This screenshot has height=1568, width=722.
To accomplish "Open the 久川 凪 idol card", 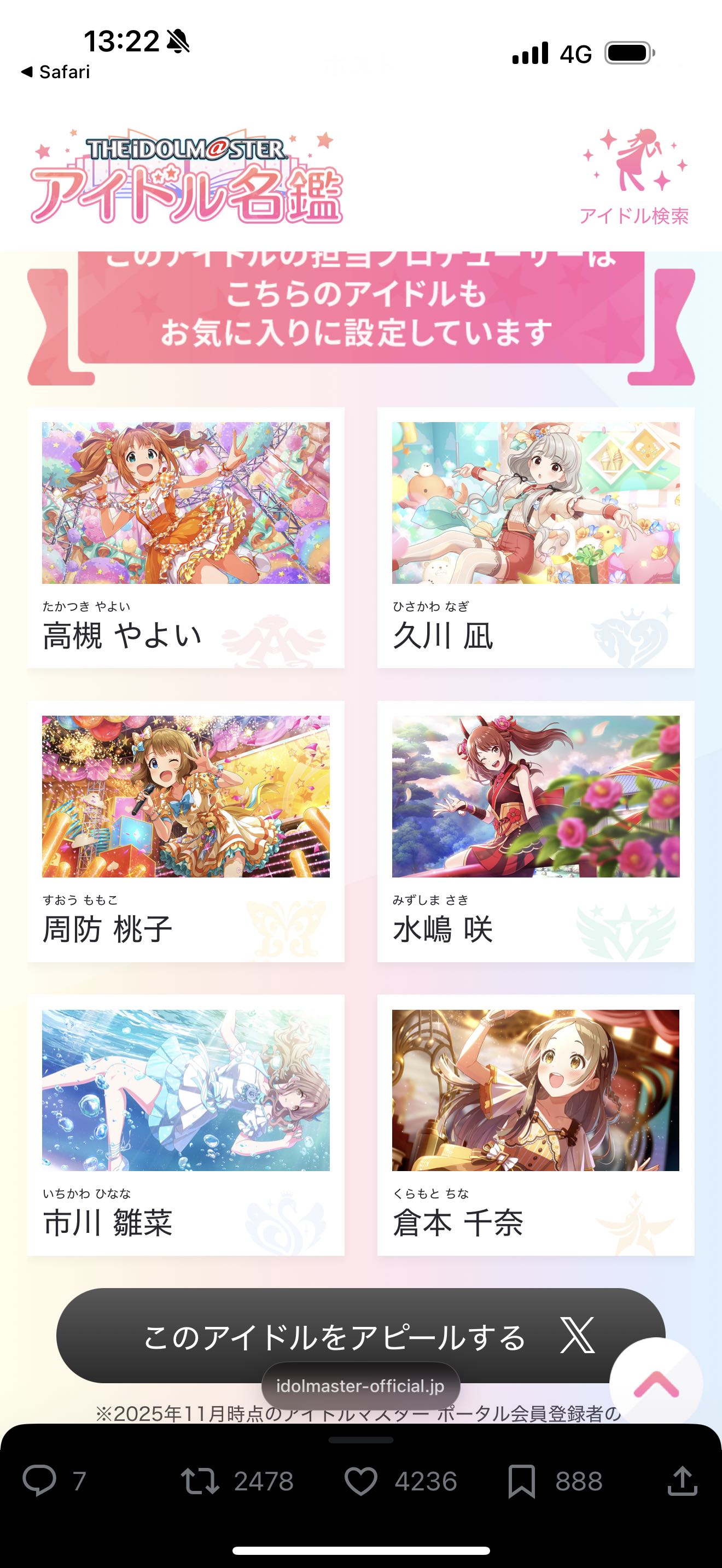I will point(535,537).
